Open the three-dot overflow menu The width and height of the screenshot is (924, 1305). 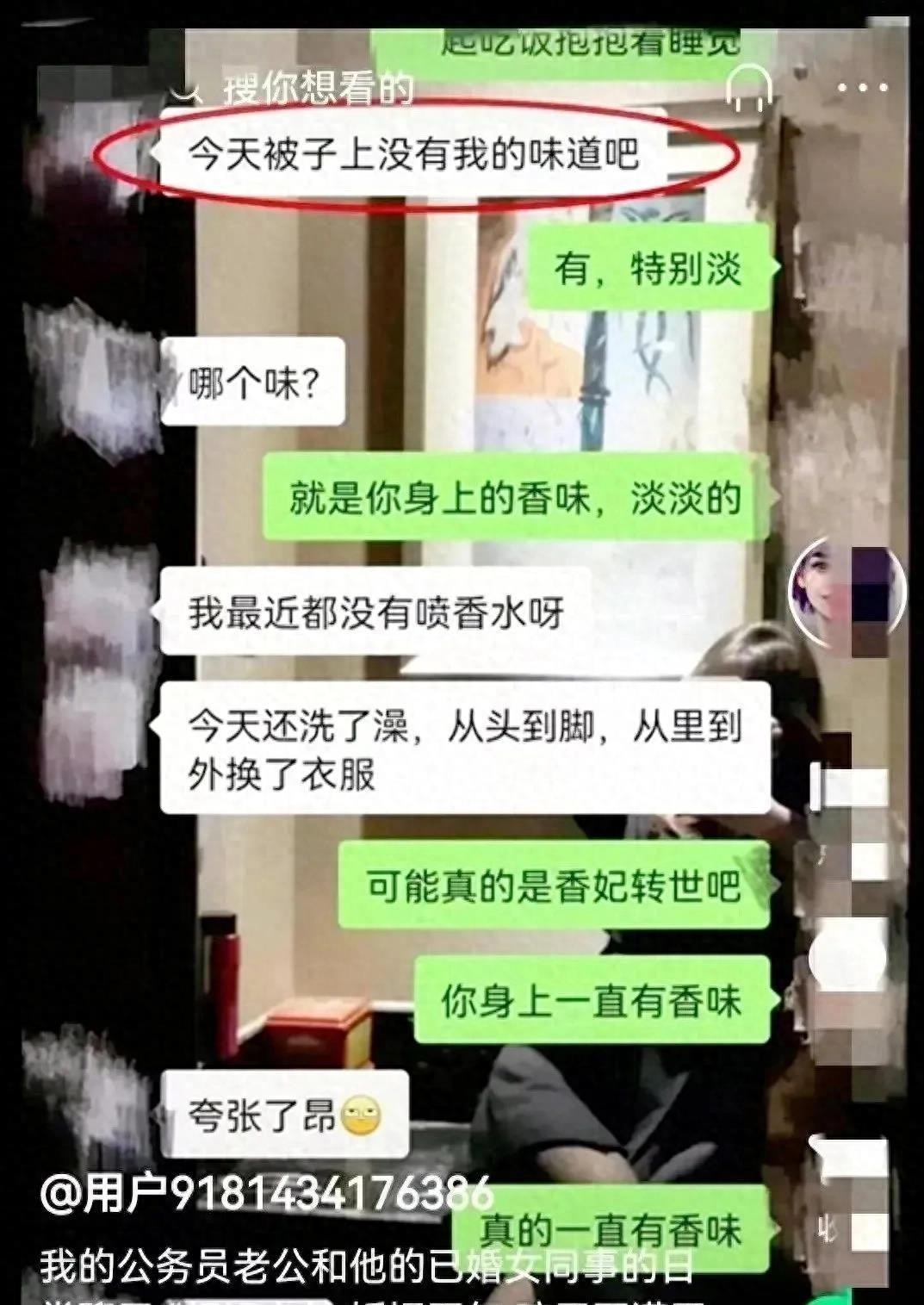[x=862, y=87]
